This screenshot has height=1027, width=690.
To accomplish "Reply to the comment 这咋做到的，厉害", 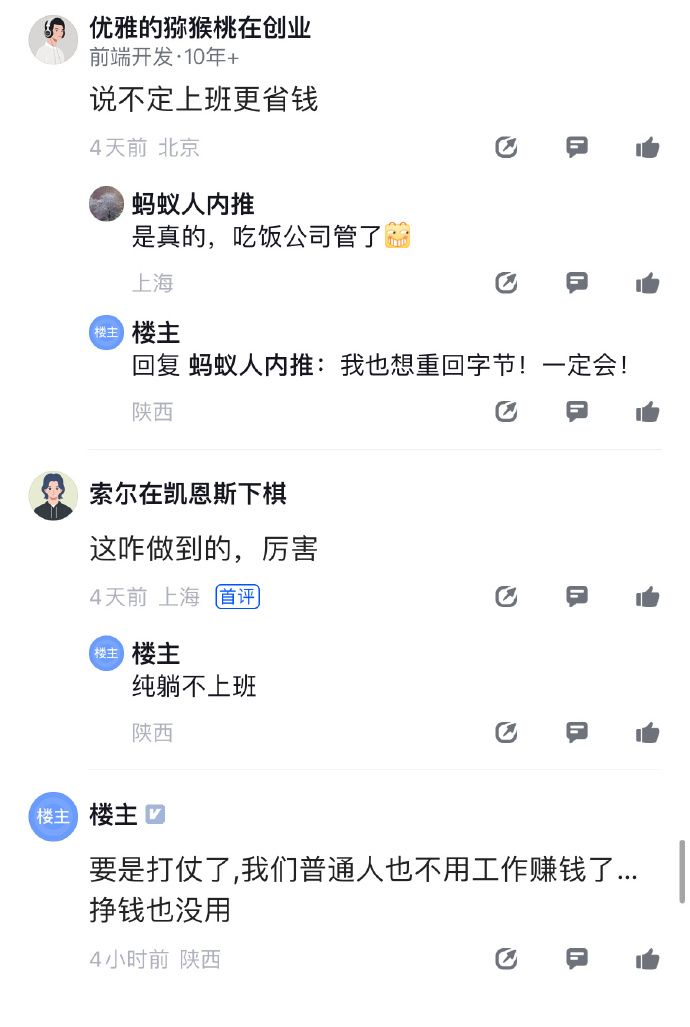I will pyautogui.click(x=577, y=597).
